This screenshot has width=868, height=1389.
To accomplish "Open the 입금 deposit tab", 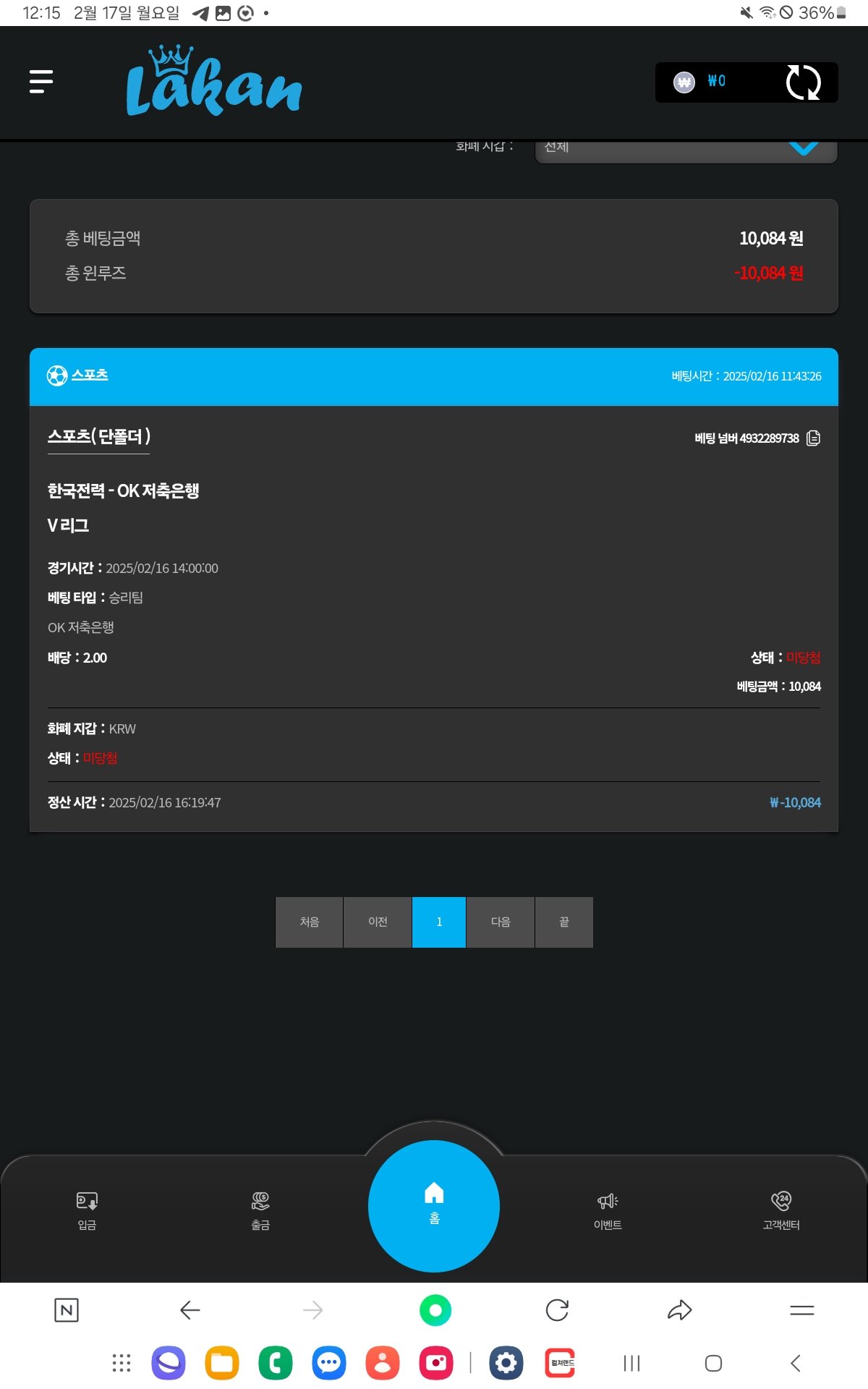I will [x=87, y=1210].
